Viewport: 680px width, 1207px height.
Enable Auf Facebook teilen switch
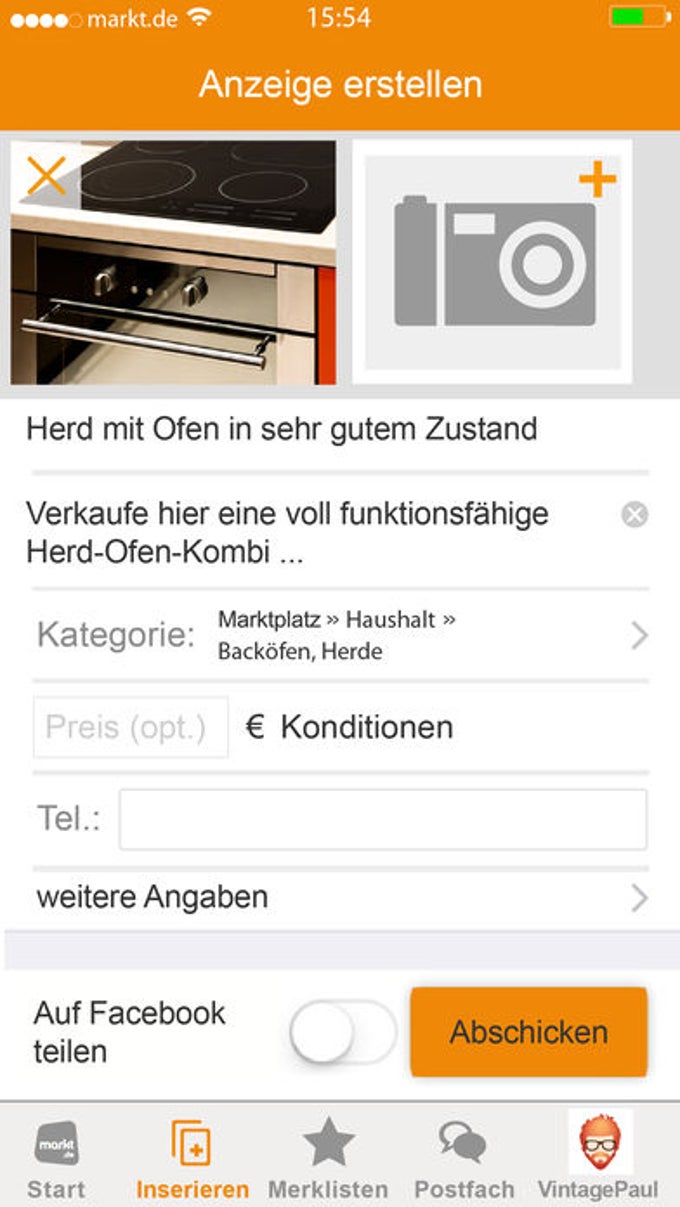344,1031
